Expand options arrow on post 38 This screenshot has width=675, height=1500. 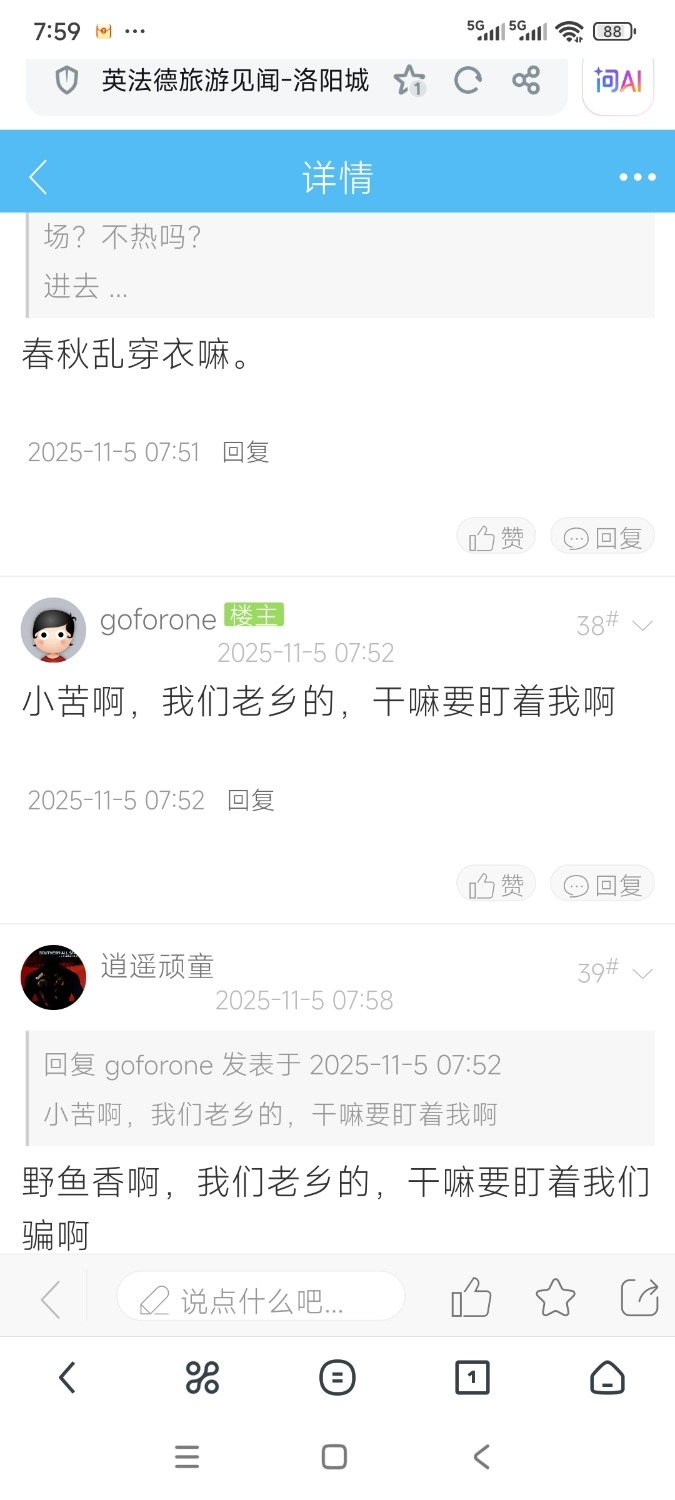click(x=643, y=626)
